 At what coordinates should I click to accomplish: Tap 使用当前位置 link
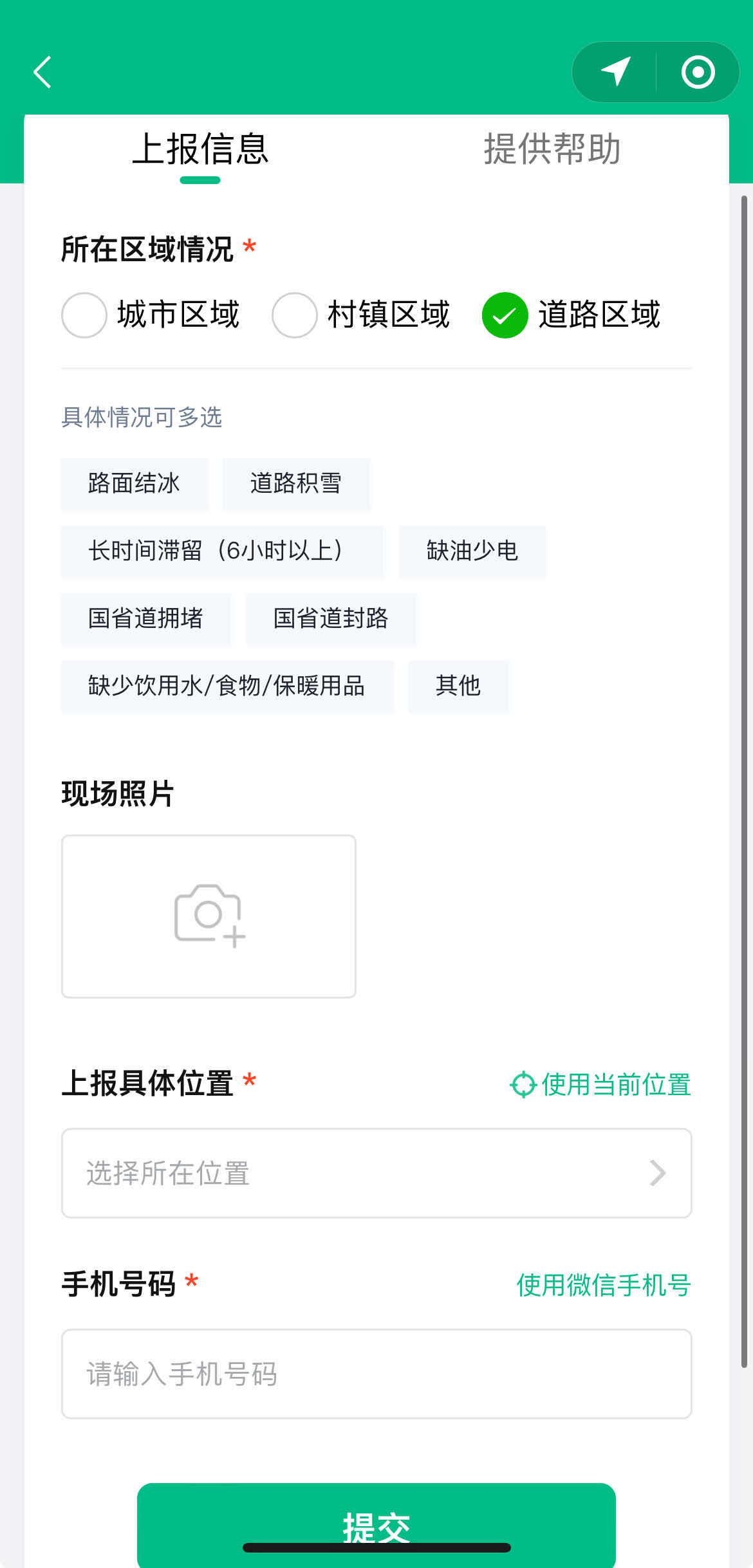point(600,1085)
